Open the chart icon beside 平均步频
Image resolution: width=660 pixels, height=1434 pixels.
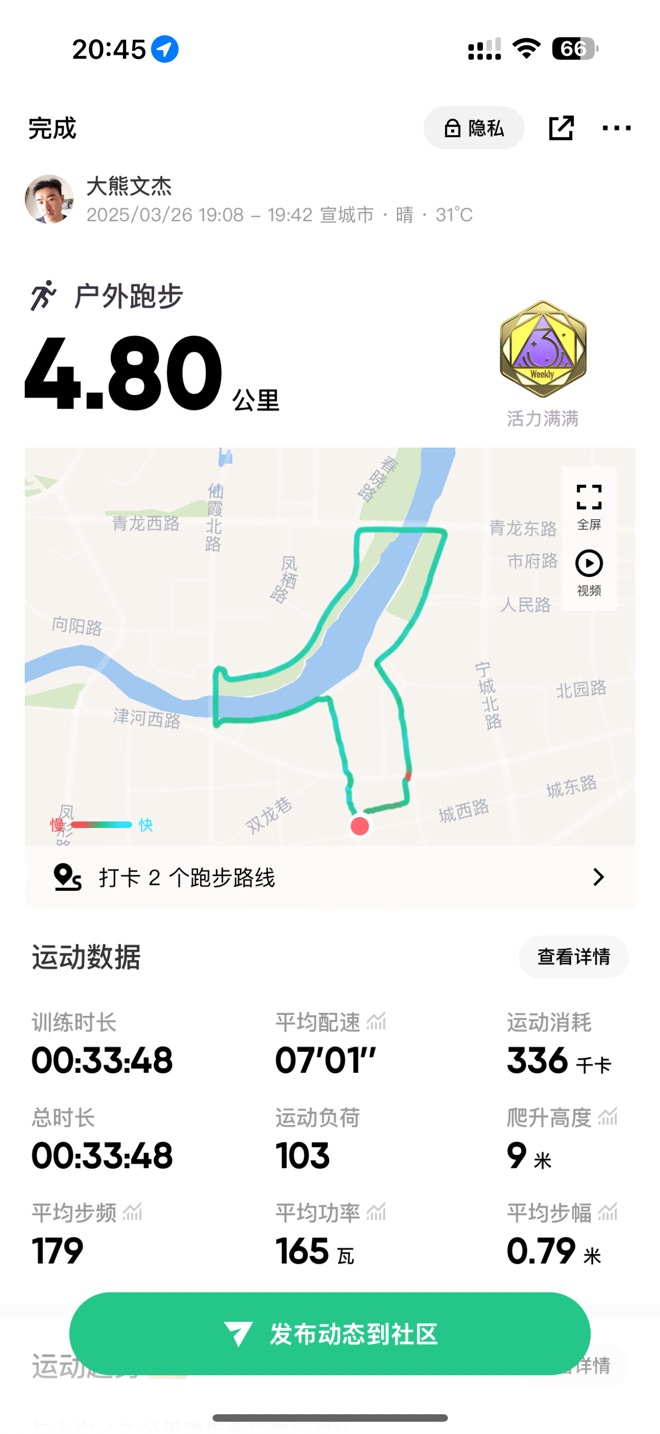[133, 1213]
